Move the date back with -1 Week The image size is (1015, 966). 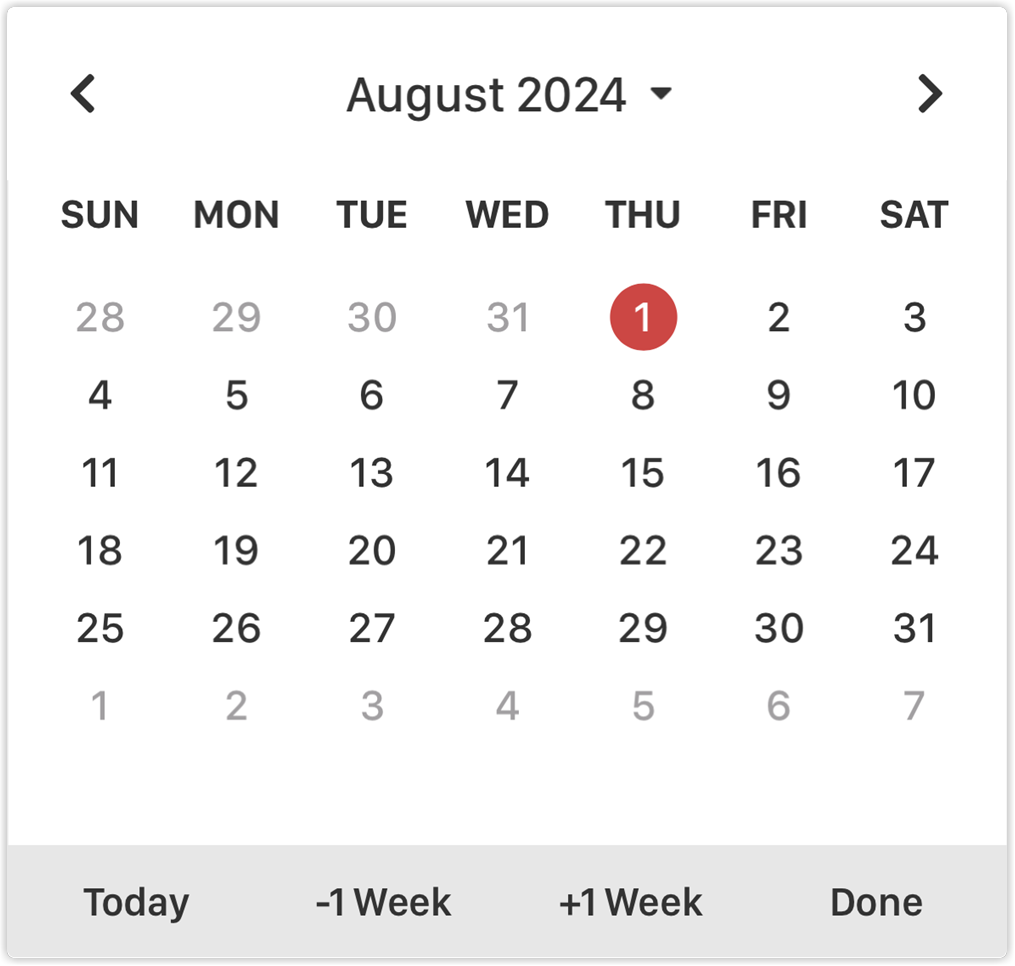[x=383, y=902]
